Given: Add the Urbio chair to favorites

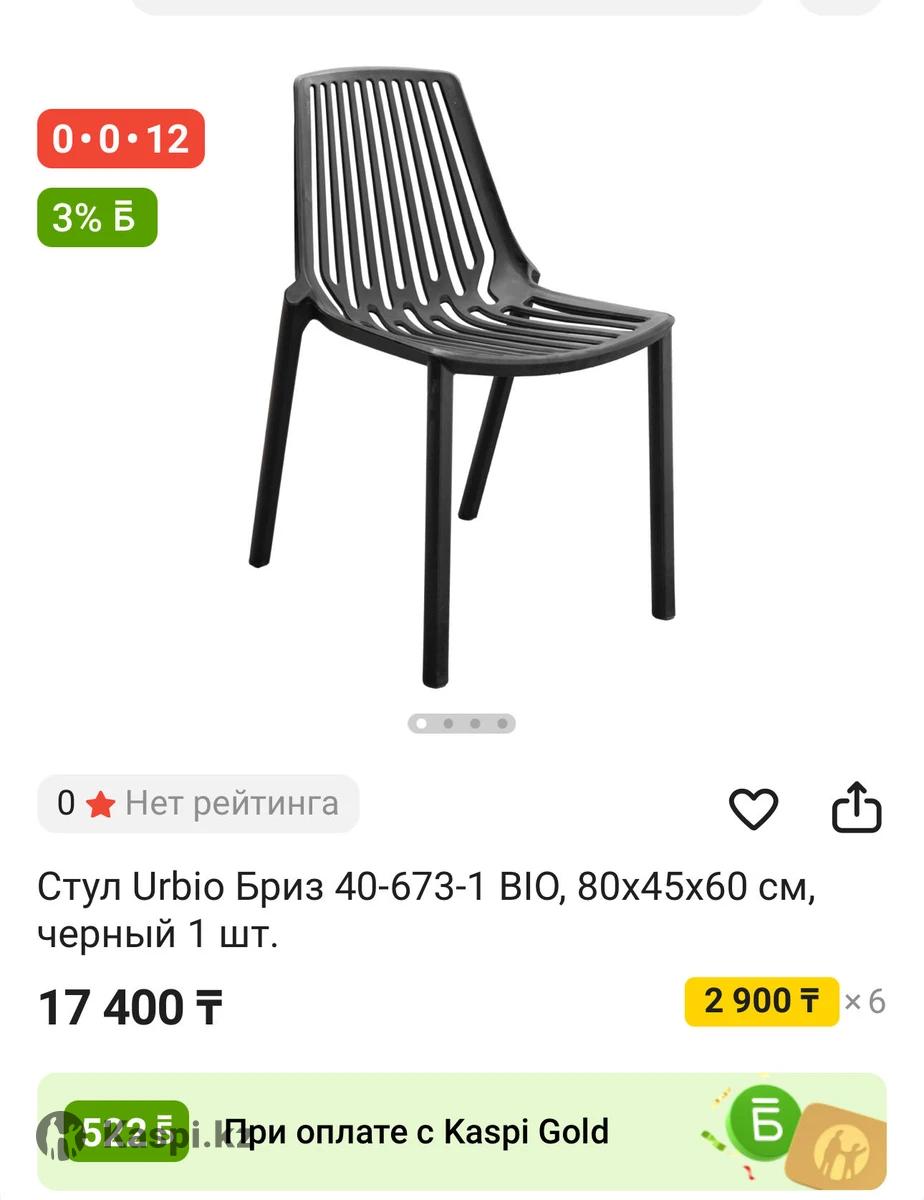Looking at the screenshot, I should [753, 808].
